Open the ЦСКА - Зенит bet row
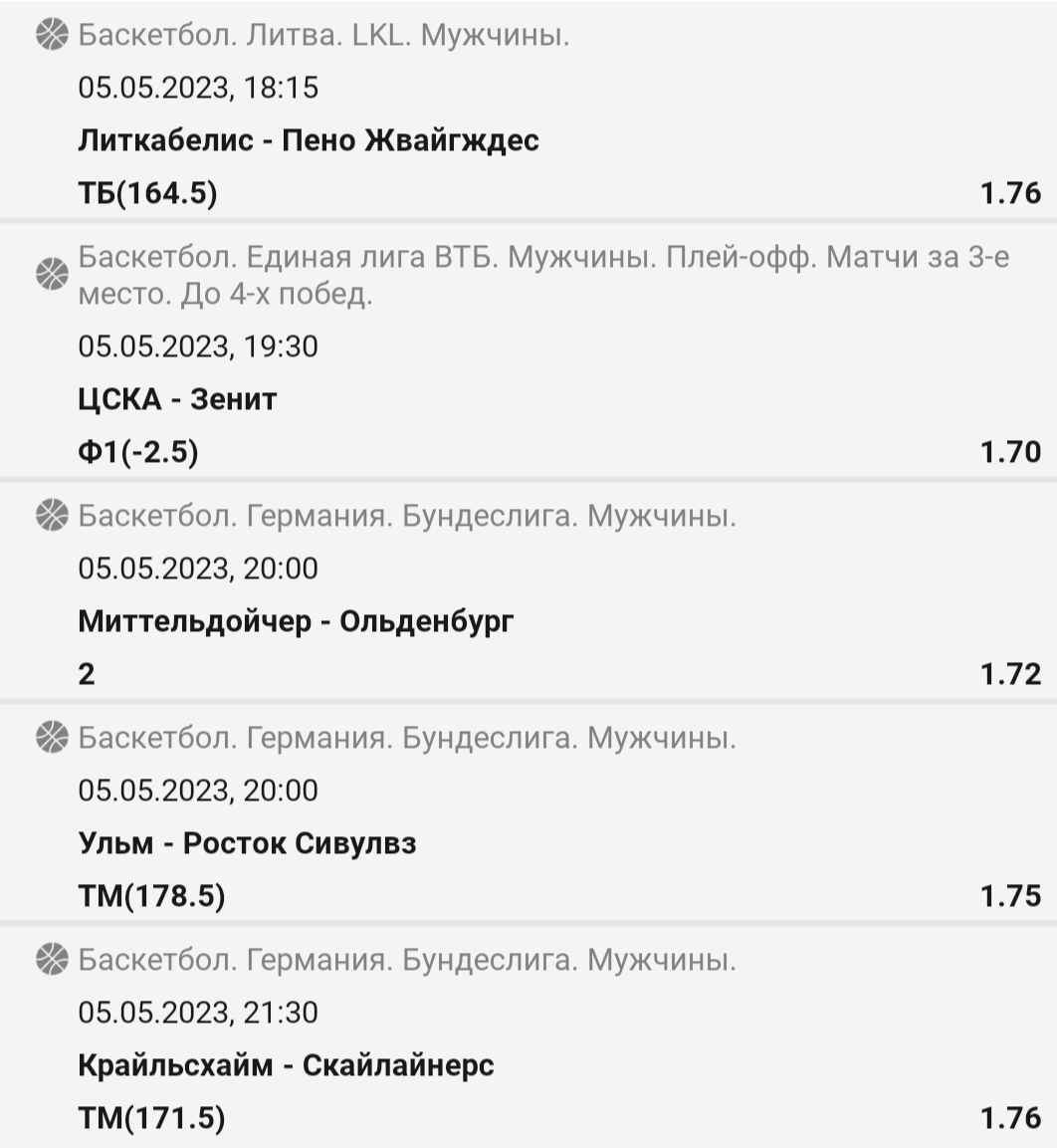 point(177,399)
